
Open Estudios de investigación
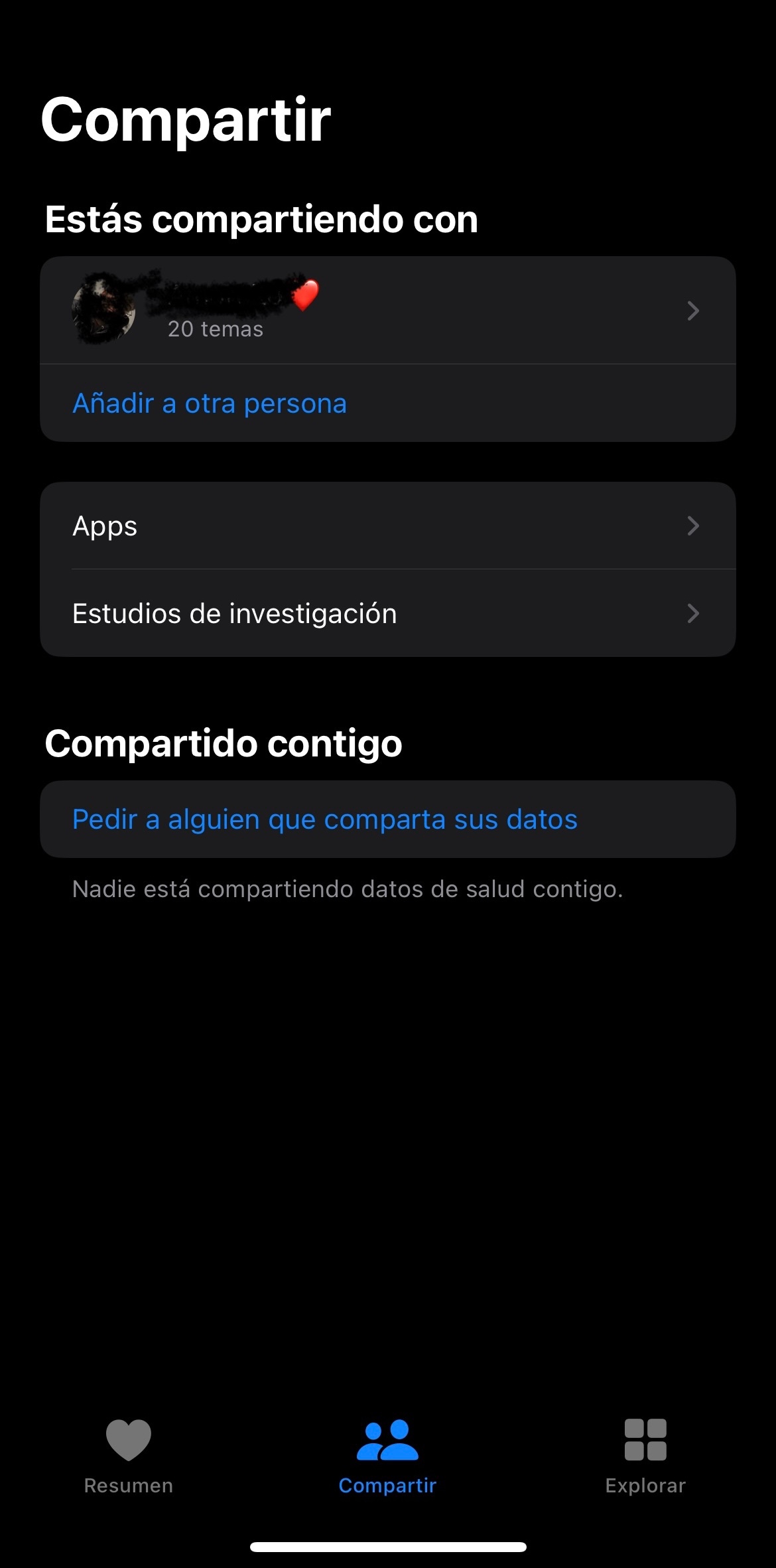387,614
